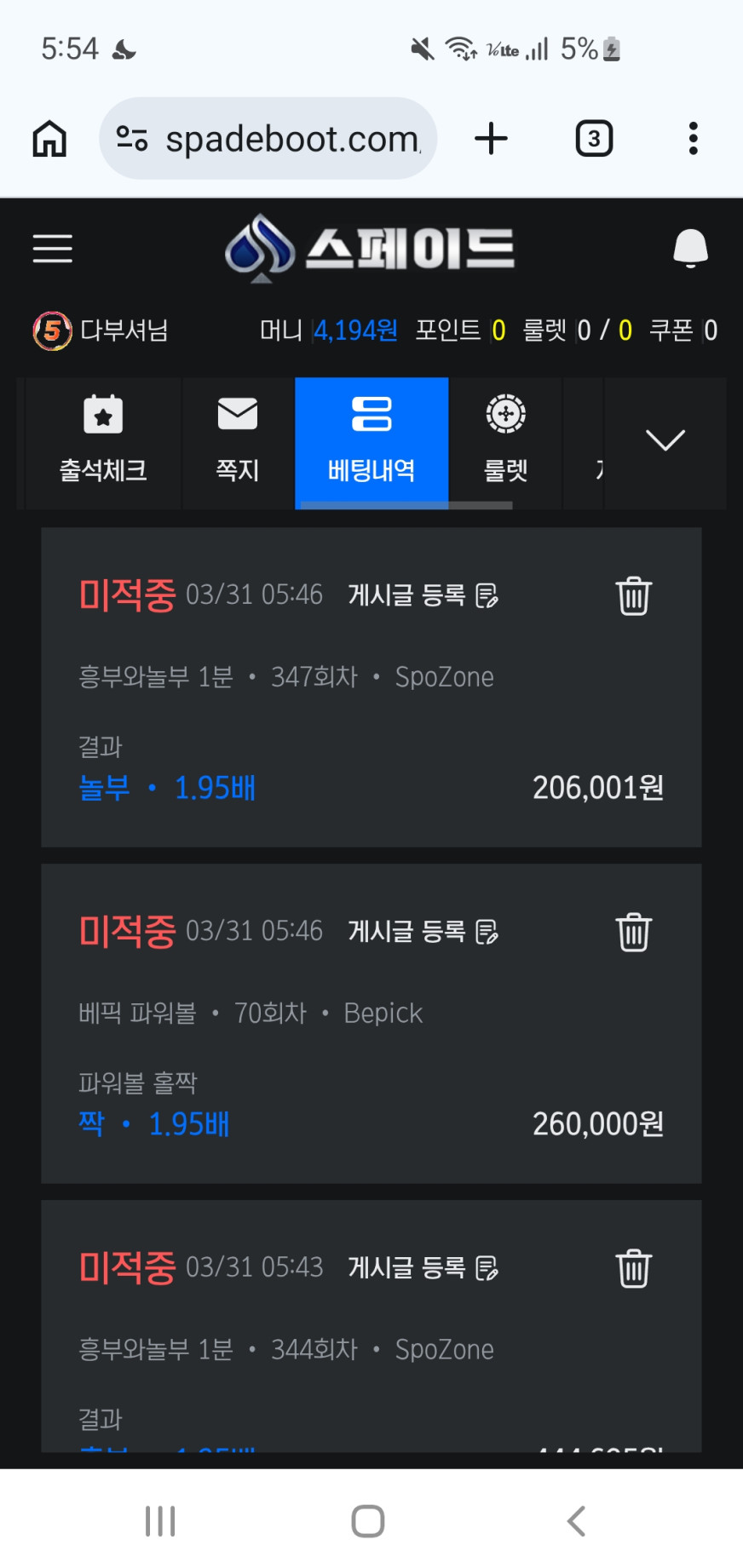The width and height of the screenshot is (743, 1568).
Task: Tap 게시글 등록 on 베픽 파워볼 70회차 bet
Action: [x=423, y=932]
